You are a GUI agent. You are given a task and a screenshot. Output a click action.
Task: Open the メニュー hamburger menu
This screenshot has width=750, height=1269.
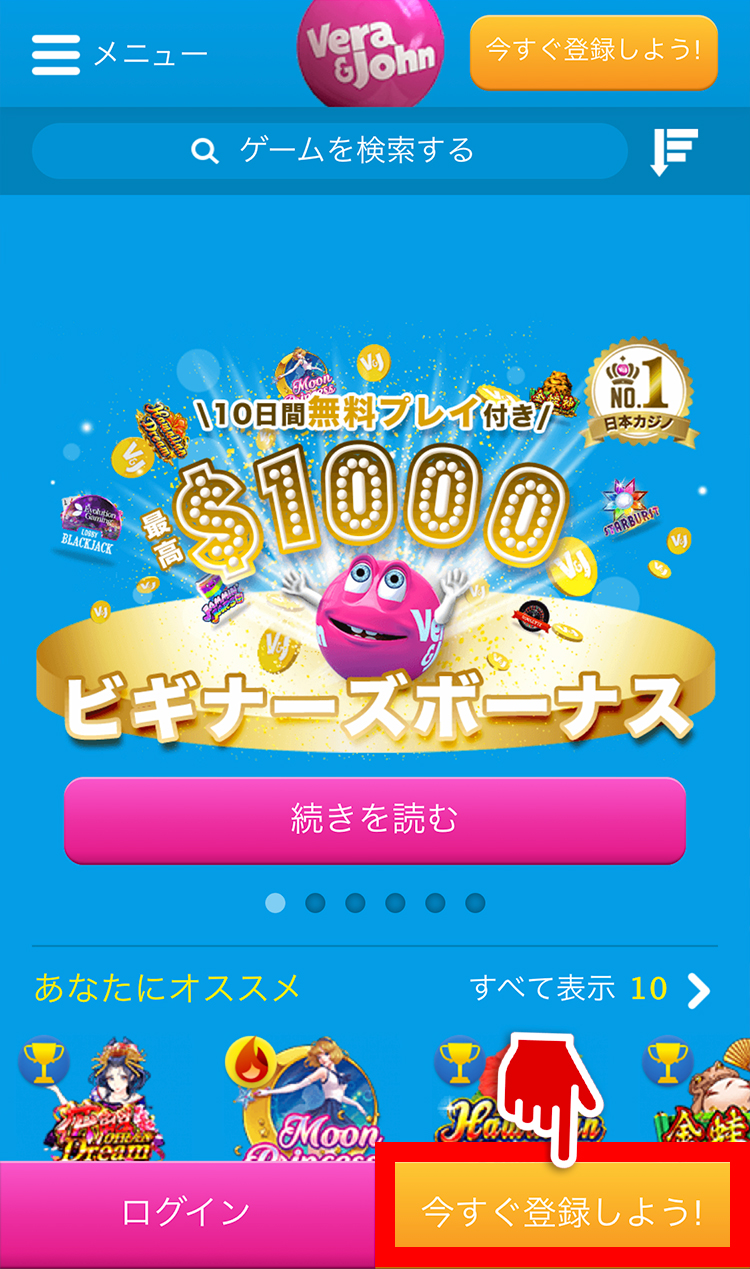pyautogui.click(x=119, y=54)
